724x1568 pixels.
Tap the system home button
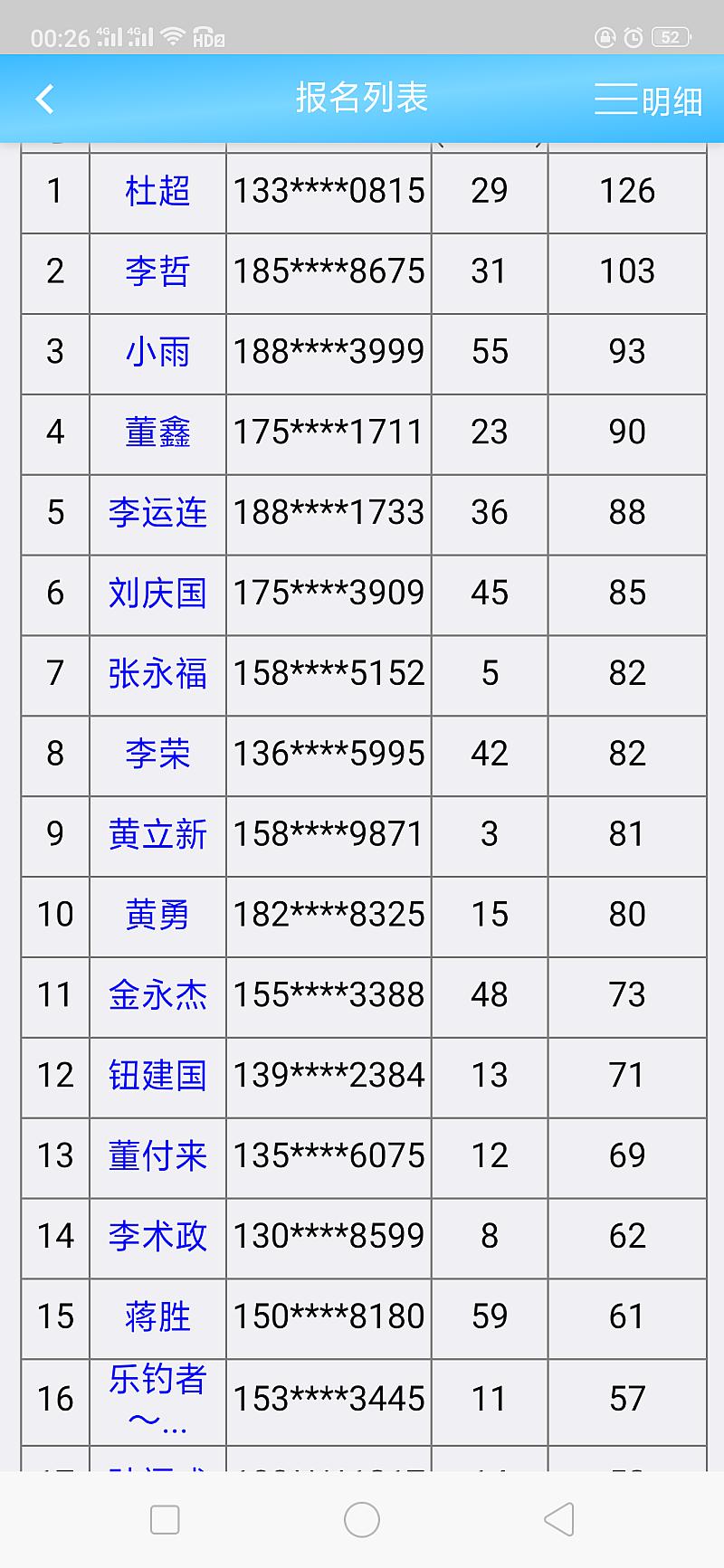[362, 1519]
